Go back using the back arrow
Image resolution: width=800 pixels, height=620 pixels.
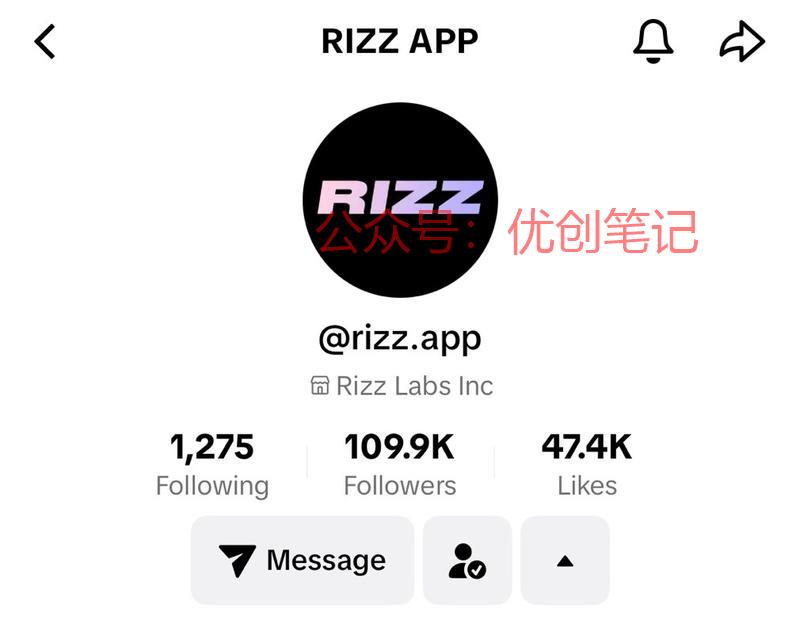(45, 42)
